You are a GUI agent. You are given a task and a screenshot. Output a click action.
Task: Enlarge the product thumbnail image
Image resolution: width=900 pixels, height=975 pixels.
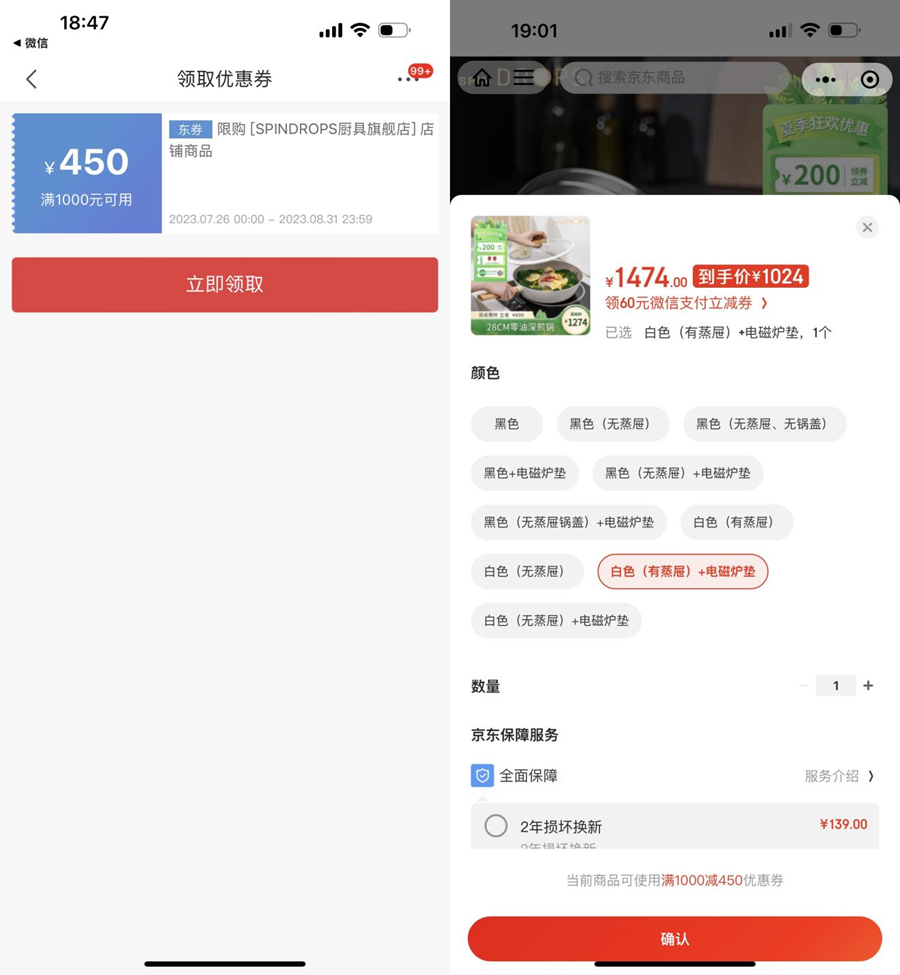530,276
